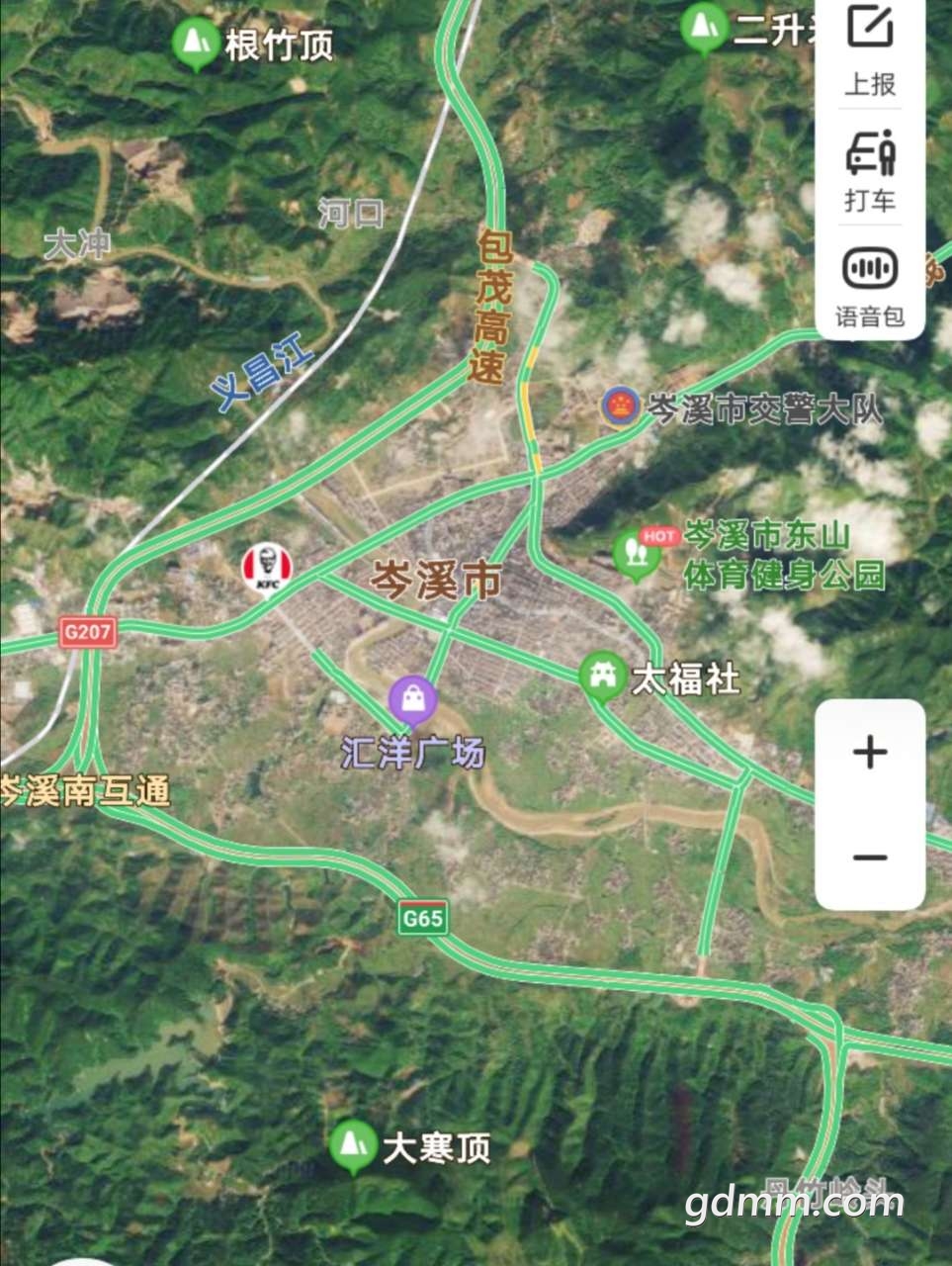Image resolution: width=952 pixels, height=1266 pixels.
Task: Zoom in with the plus button
Action: (870, 753)
